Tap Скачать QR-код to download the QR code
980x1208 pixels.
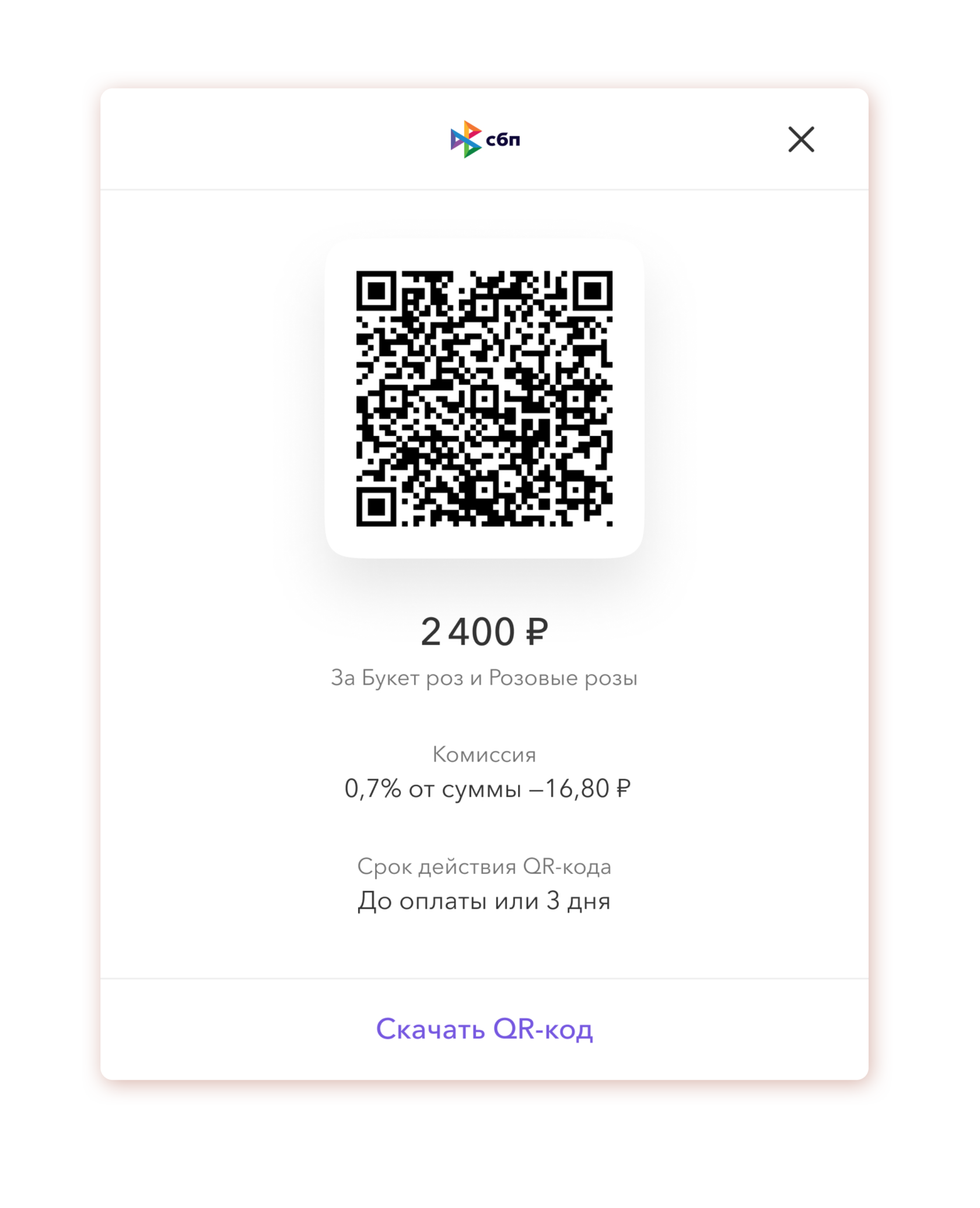tap(484, 1029)
